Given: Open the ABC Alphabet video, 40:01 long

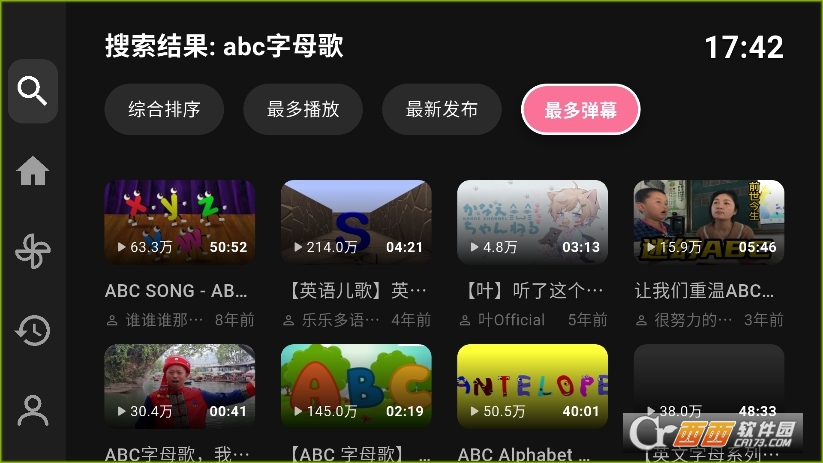Looking at the screenshot, I should pyautogui.click(x=532, y=386).
